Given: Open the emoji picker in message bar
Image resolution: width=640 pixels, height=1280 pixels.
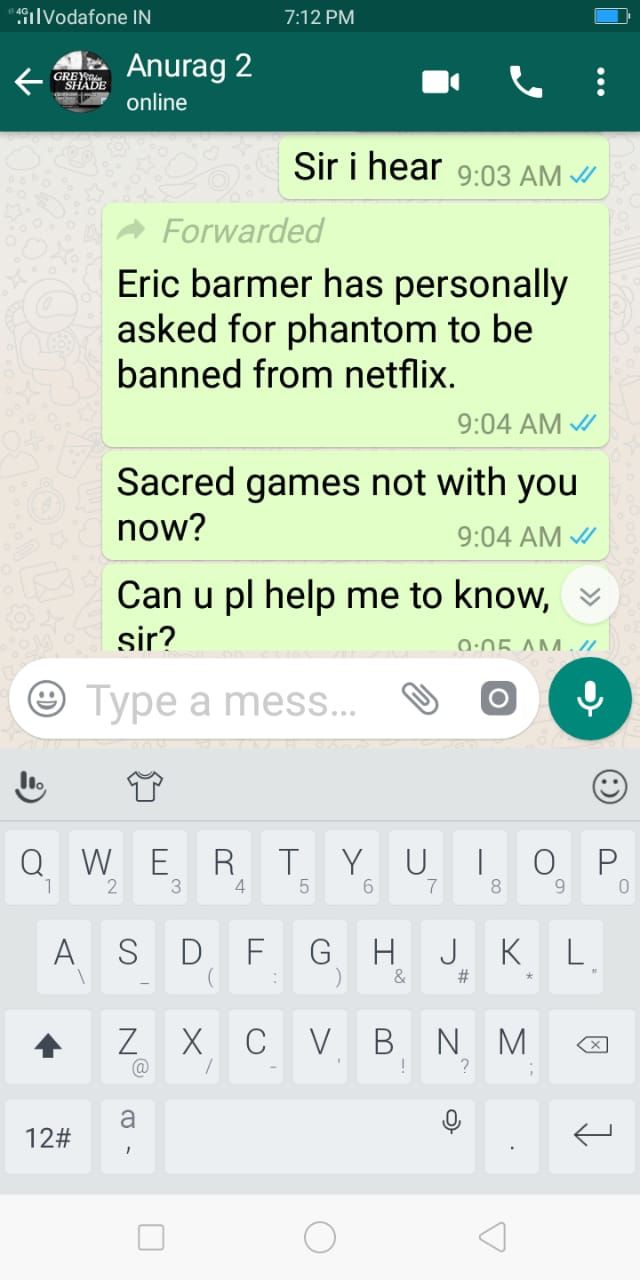Looking at the screenshot, I should [46, 699].
